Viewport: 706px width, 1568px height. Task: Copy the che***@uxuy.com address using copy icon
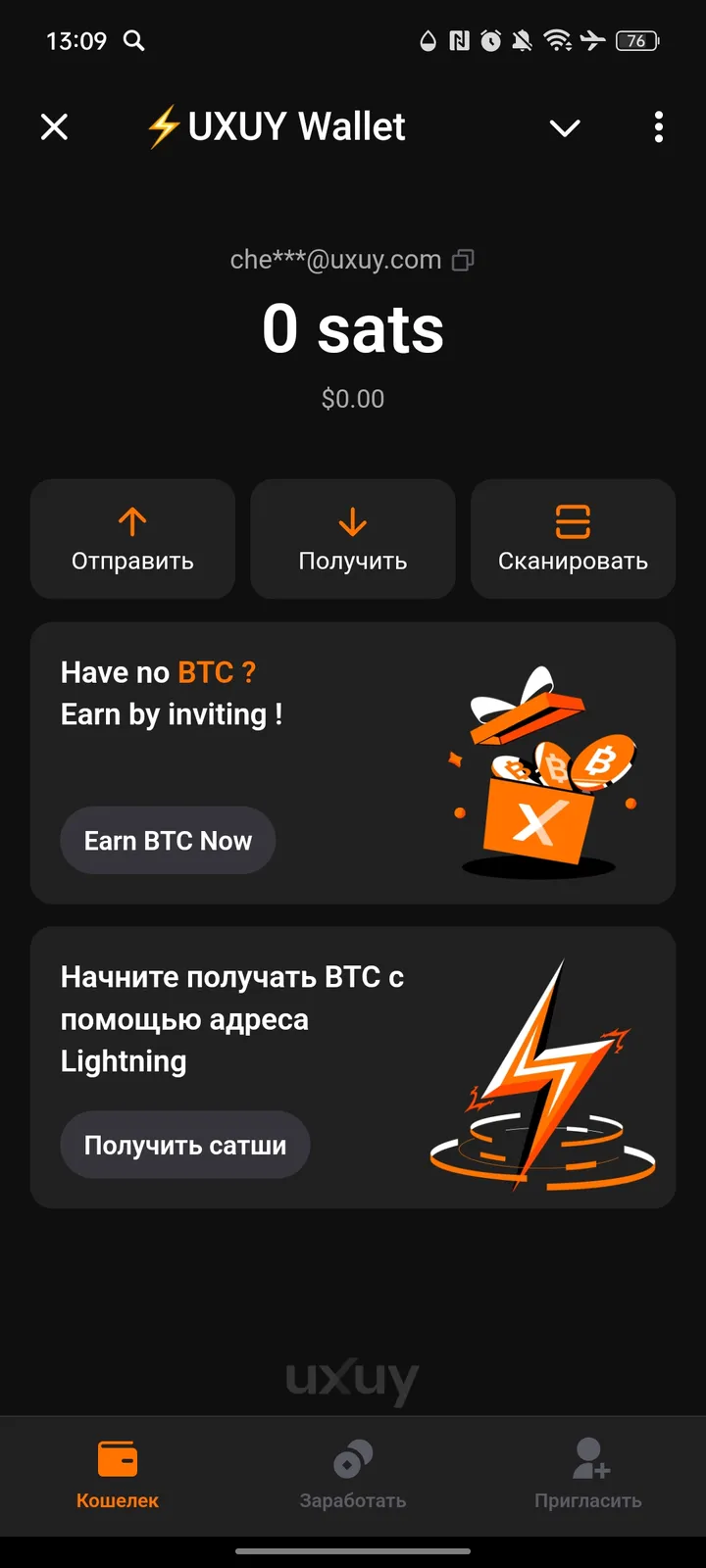click(463, 259)
